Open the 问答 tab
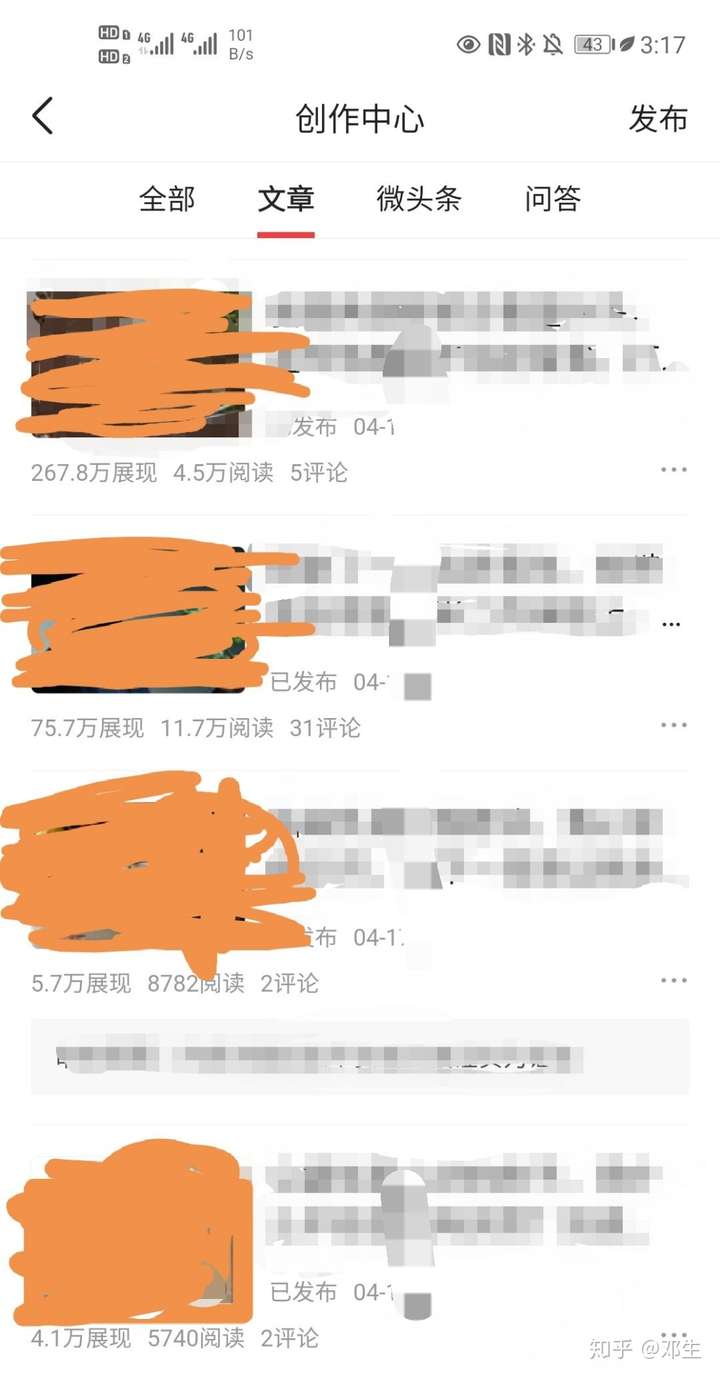Screen dimensions: 720x1379 pos(552,199)
